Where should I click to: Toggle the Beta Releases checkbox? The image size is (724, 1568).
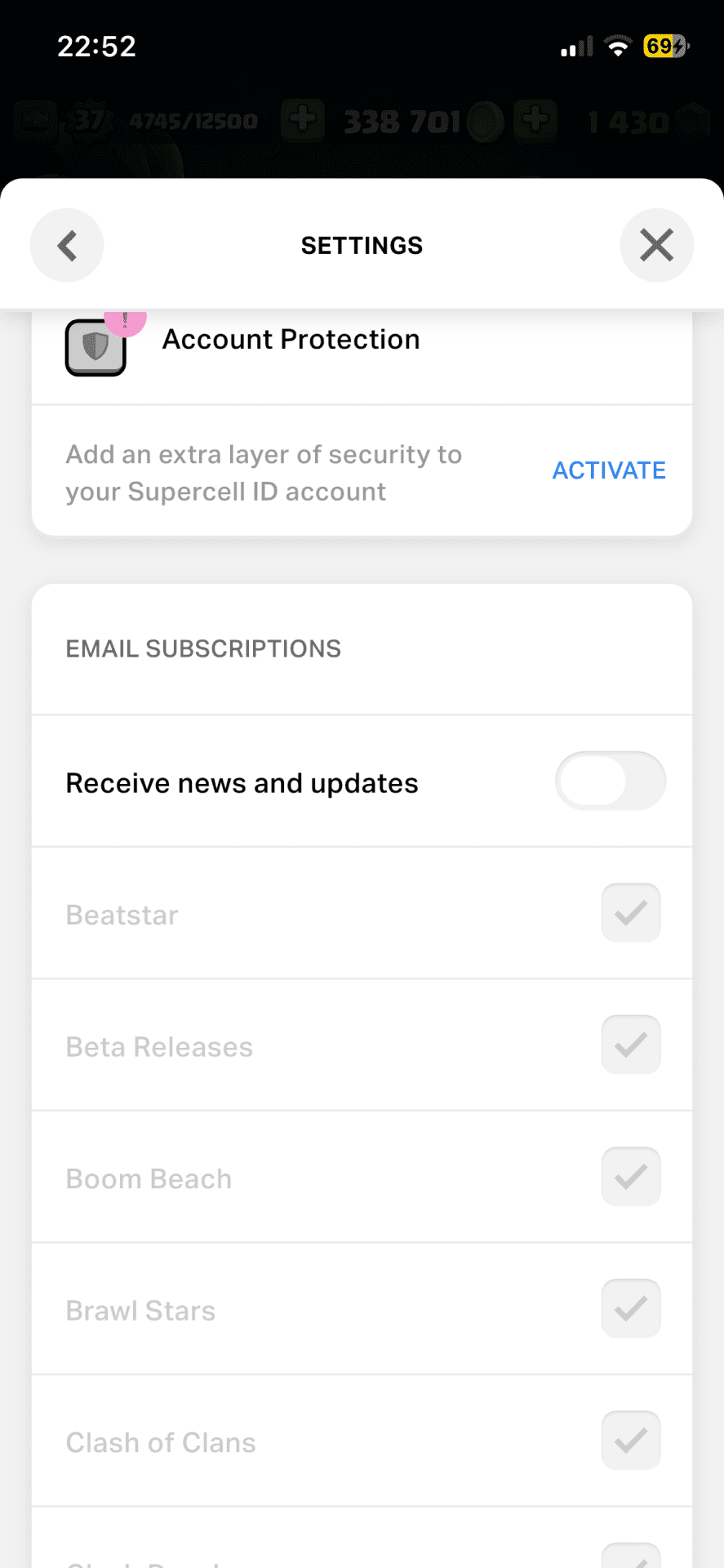[631, 1045]
